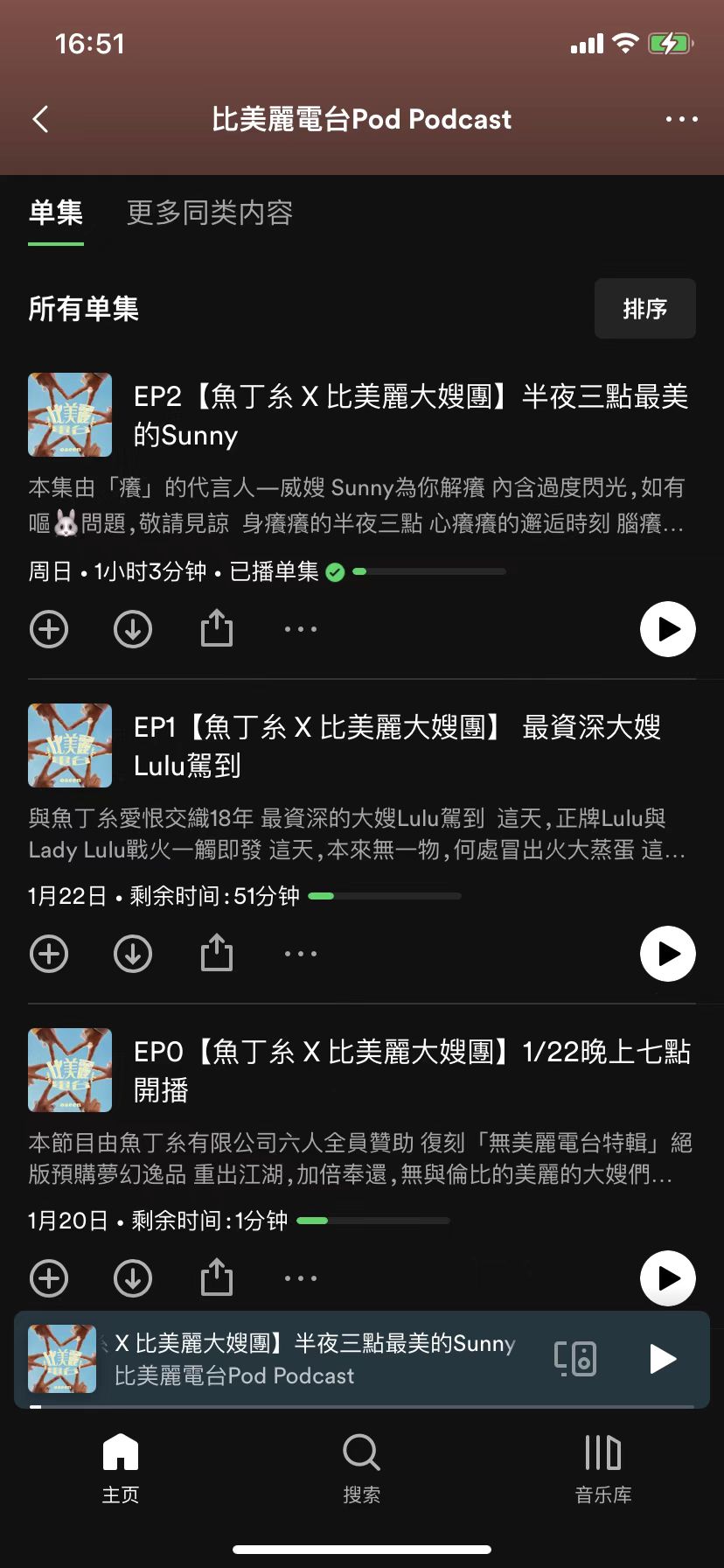Open episode EP1 最資深大嫂Lulu駕到
The height and width of the screenshot is (1568, 724).
(x=398, y=746)
